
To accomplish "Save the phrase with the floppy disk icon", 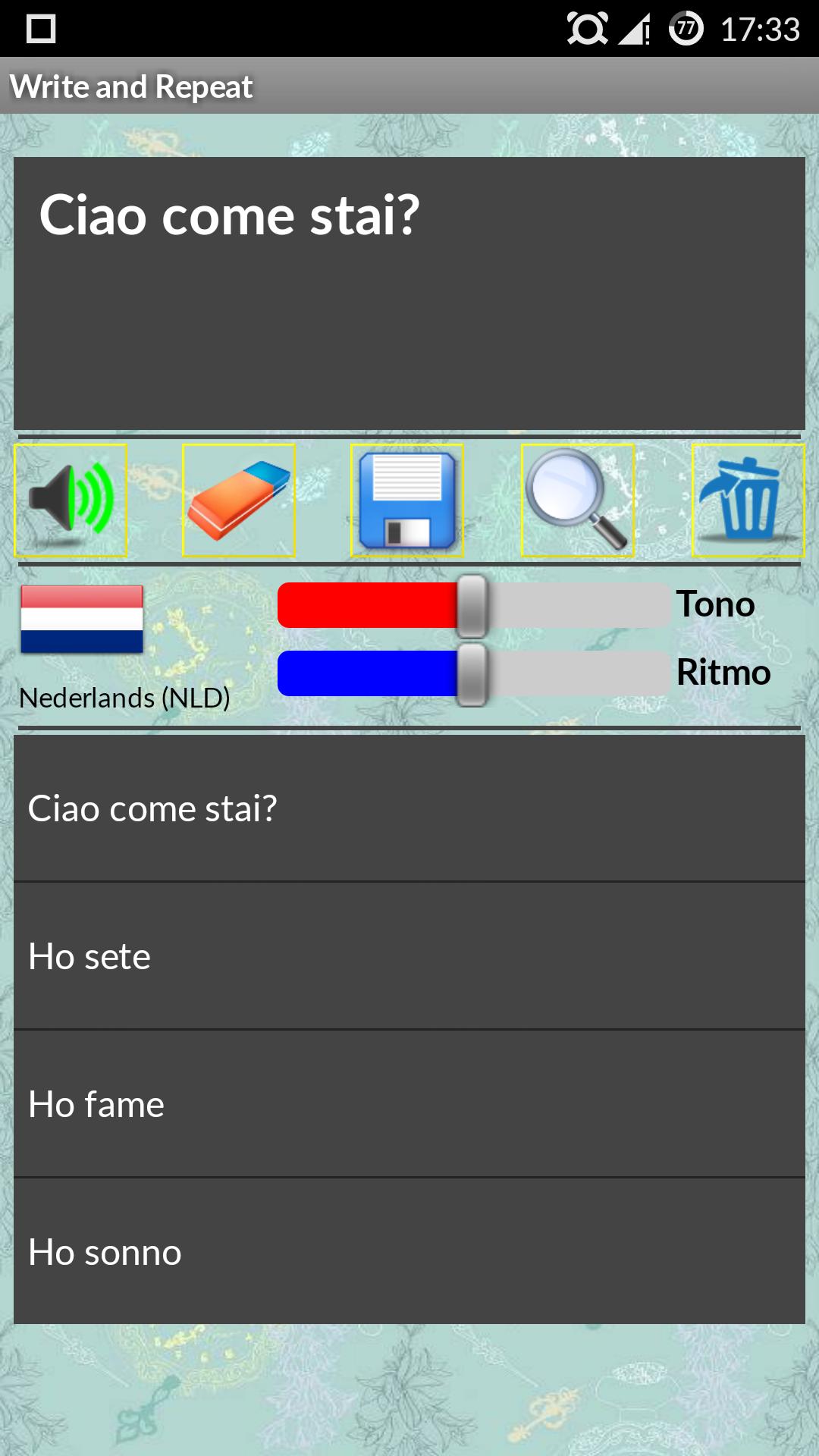I will (x=407, y=500).
